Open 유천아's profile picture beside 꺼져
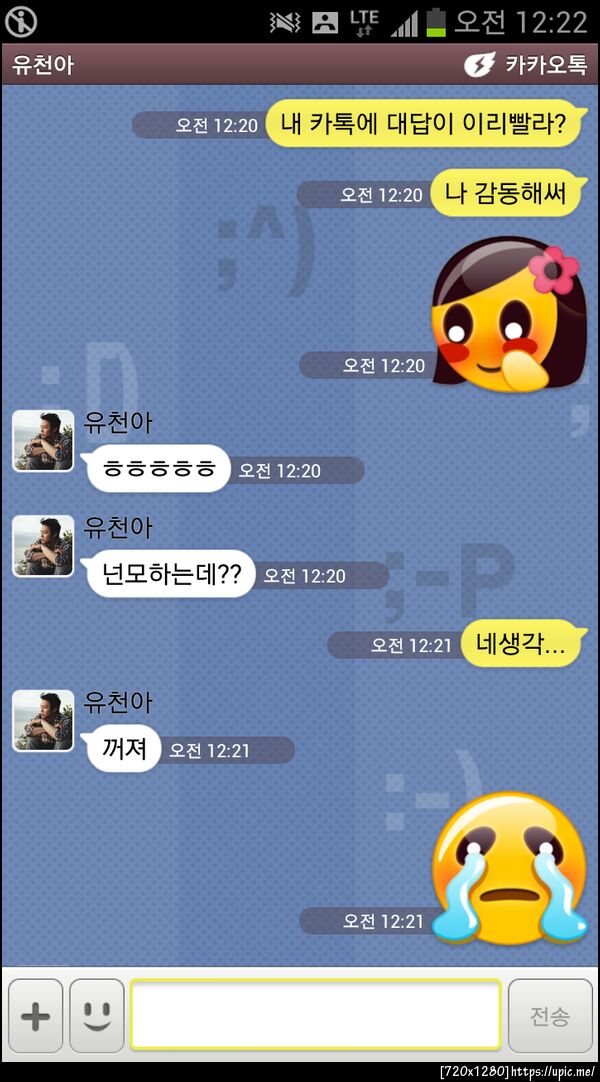Image resolution: width=600 pixels, height=1082 pixels. pyautogui.click(x=43, y=721)
